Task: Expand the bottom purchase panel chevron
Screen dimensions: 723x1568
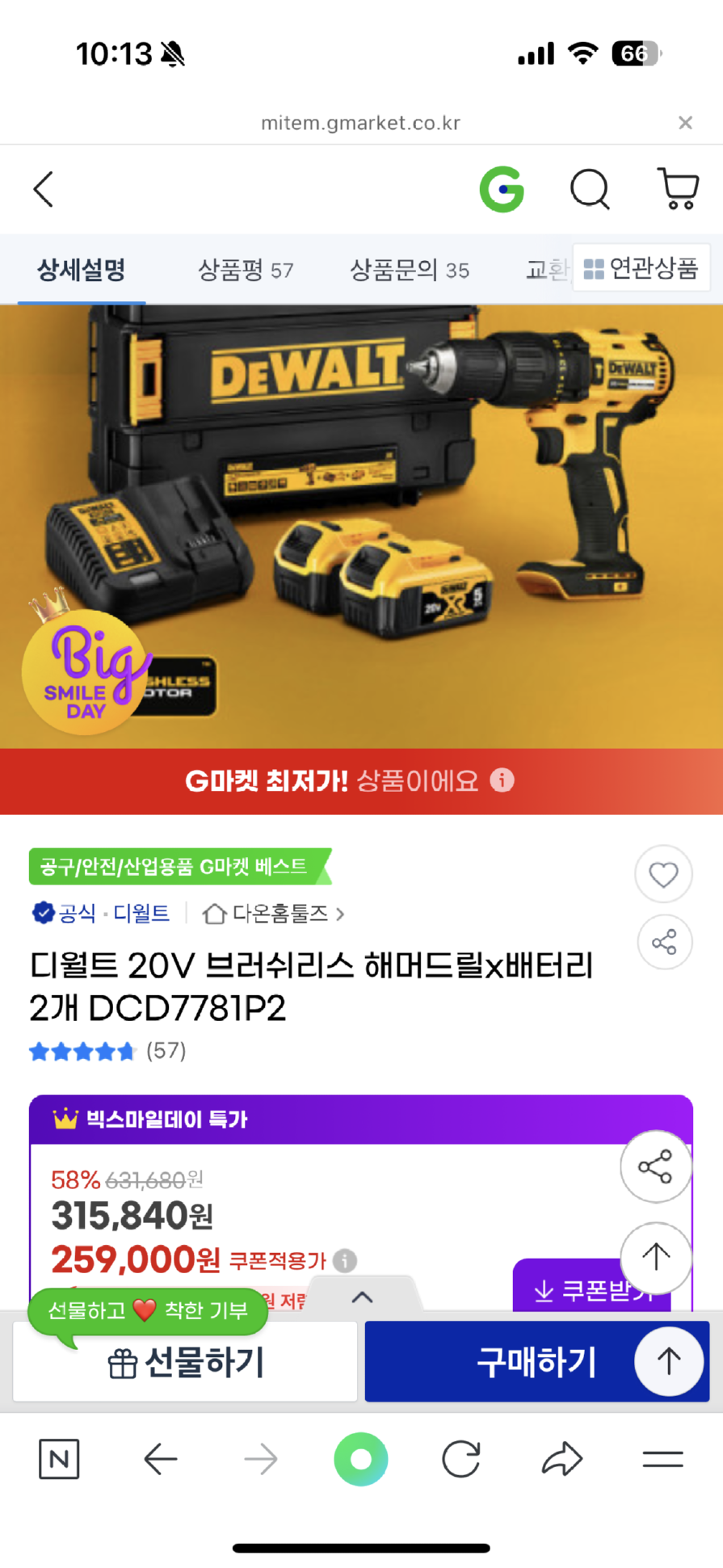Action: tap(363, 1297)
